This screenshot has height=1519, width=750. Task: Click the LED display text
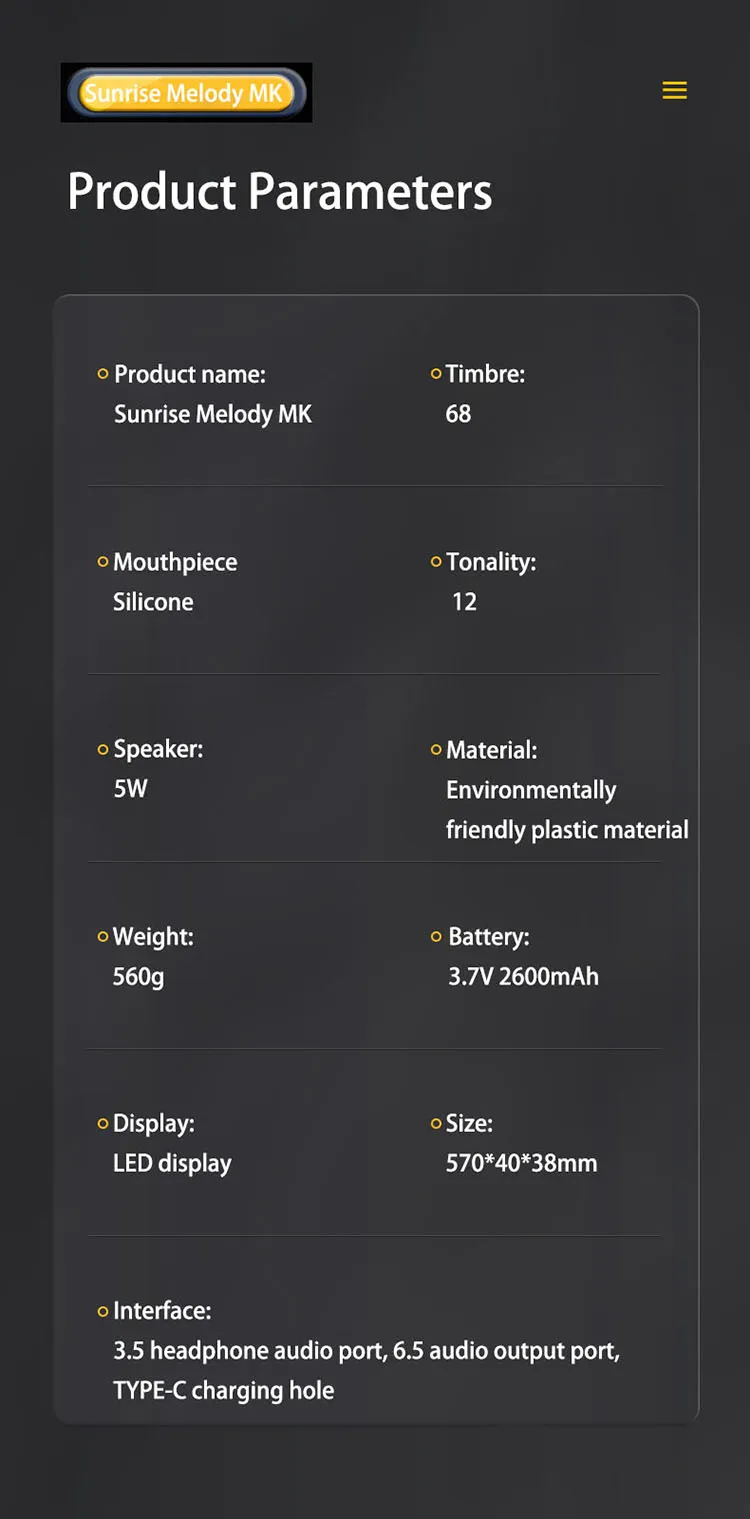pos(172,1163)
